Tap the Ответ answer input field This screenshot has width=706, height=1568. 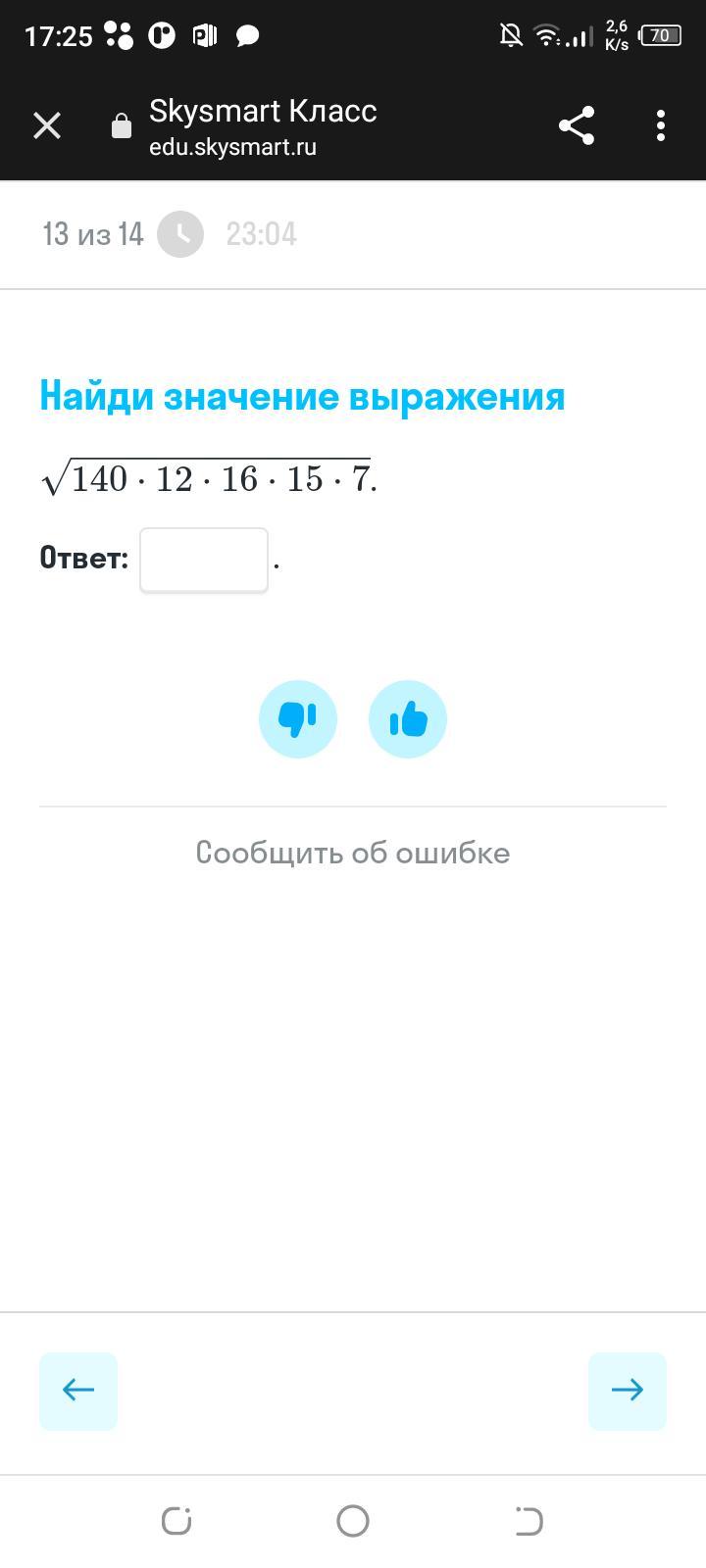click(x=204, y=560)
